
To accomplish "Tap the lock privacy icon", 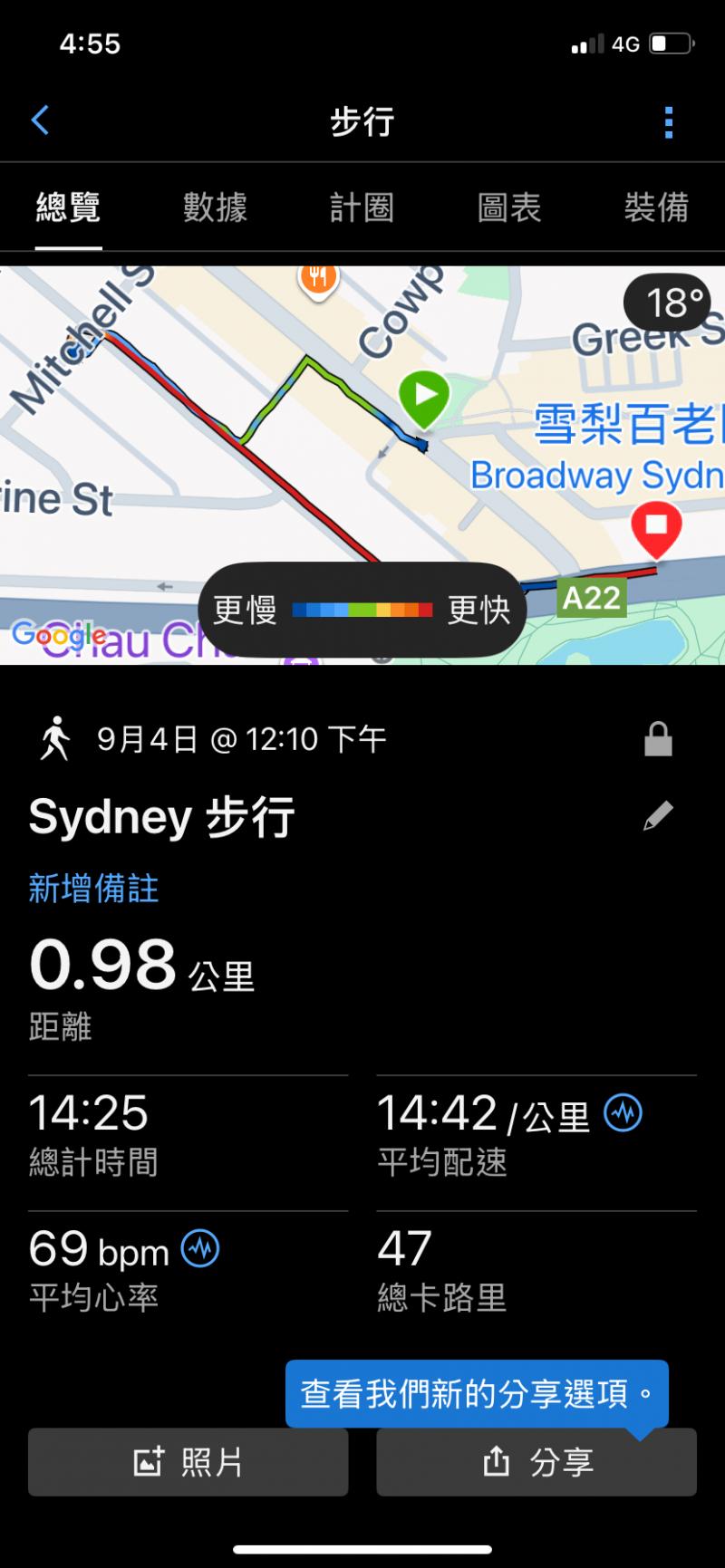I will (x=658, y=739).
